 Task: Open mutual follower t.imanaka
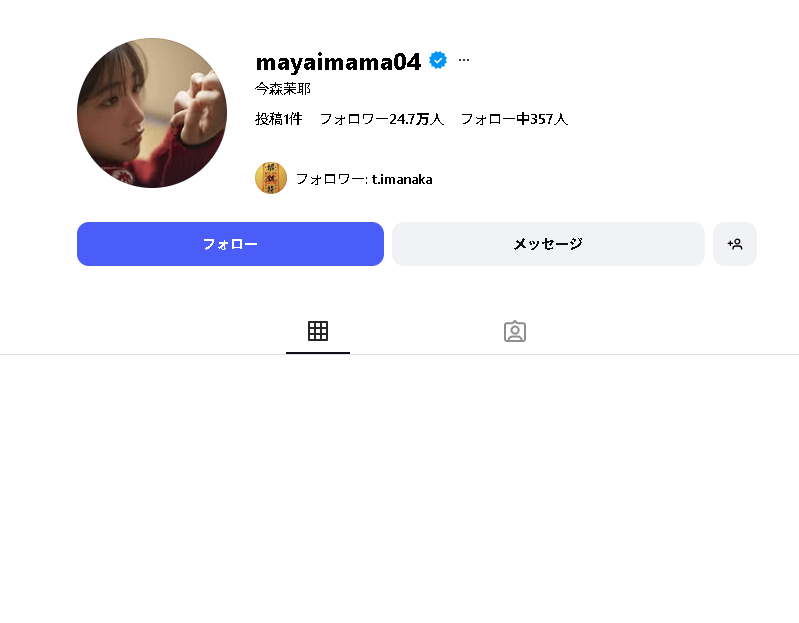(x=401, y=179)
